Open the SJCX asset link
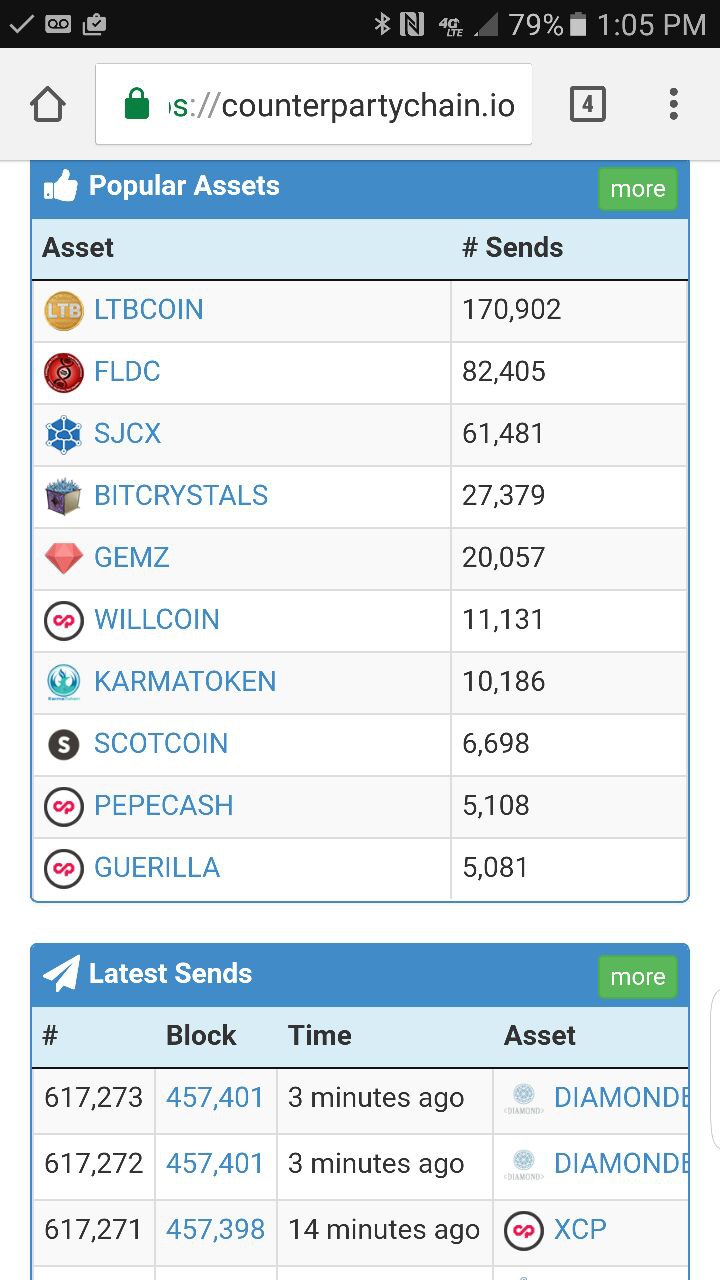The image size is (720, 1280). [127, 434]
